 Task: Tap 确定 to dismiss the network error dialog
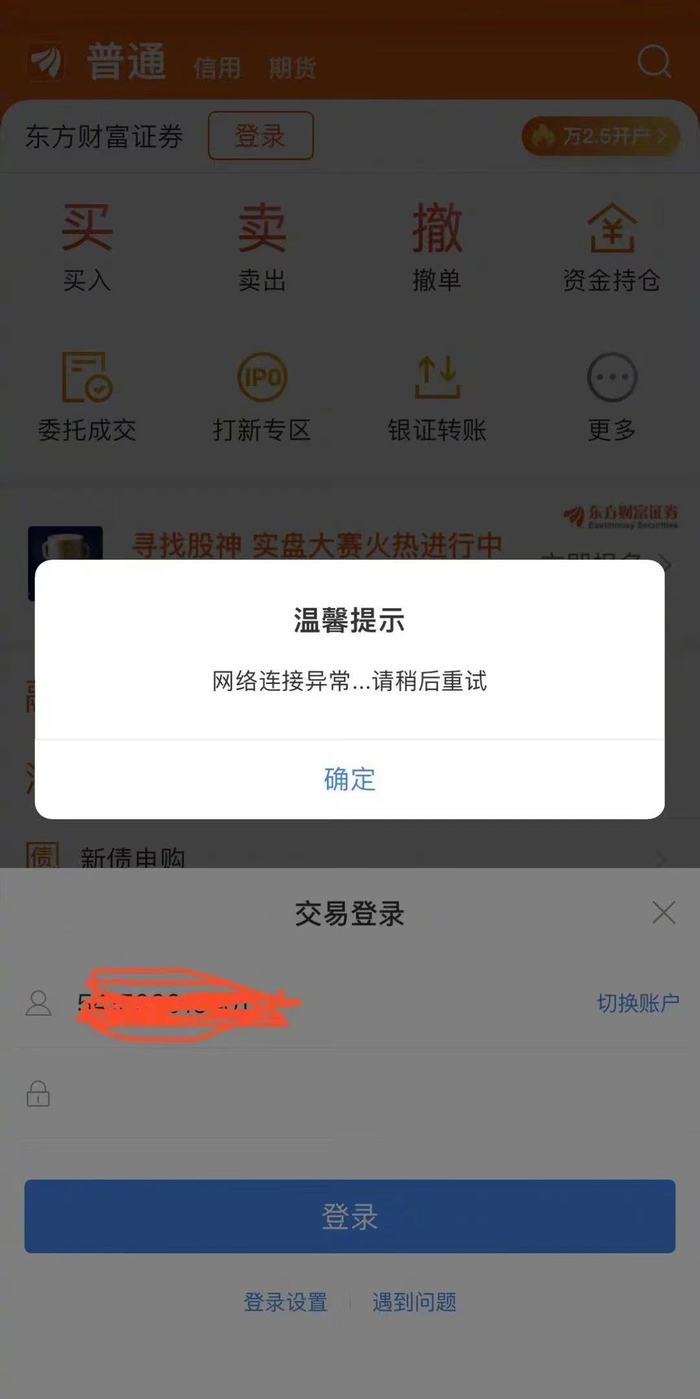pyautogui.click(x=350, y=779)
